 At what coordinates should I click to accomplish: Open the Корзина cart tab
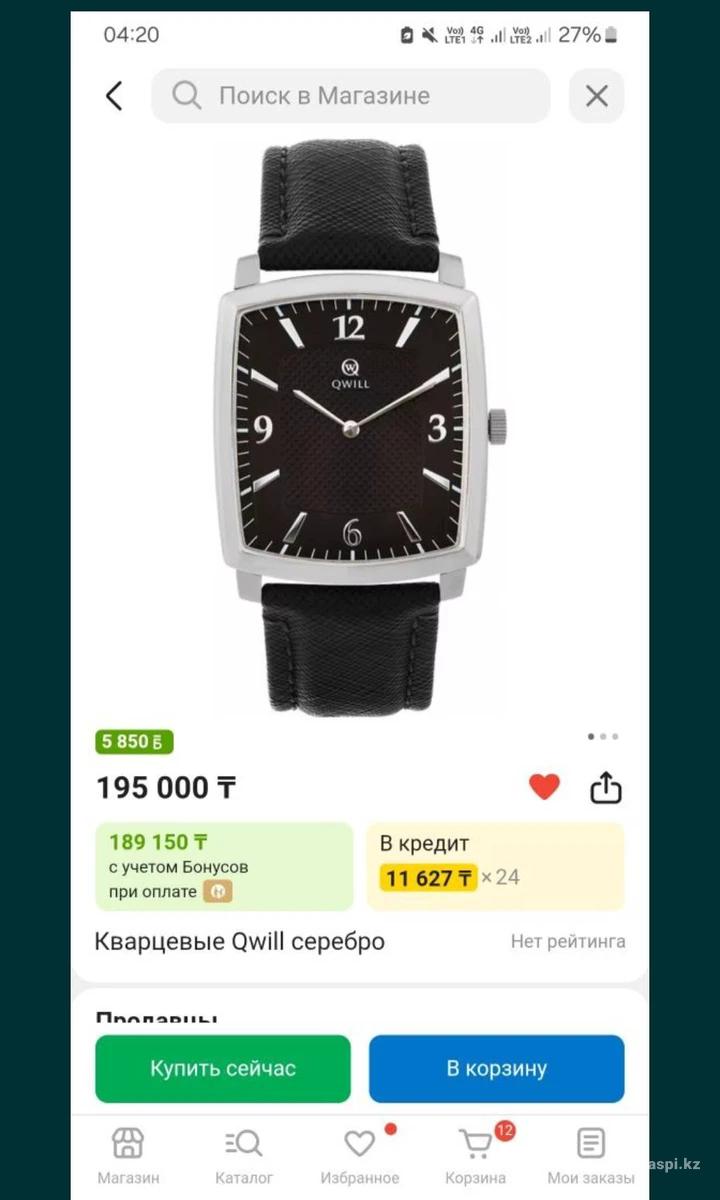(475, 1155)
